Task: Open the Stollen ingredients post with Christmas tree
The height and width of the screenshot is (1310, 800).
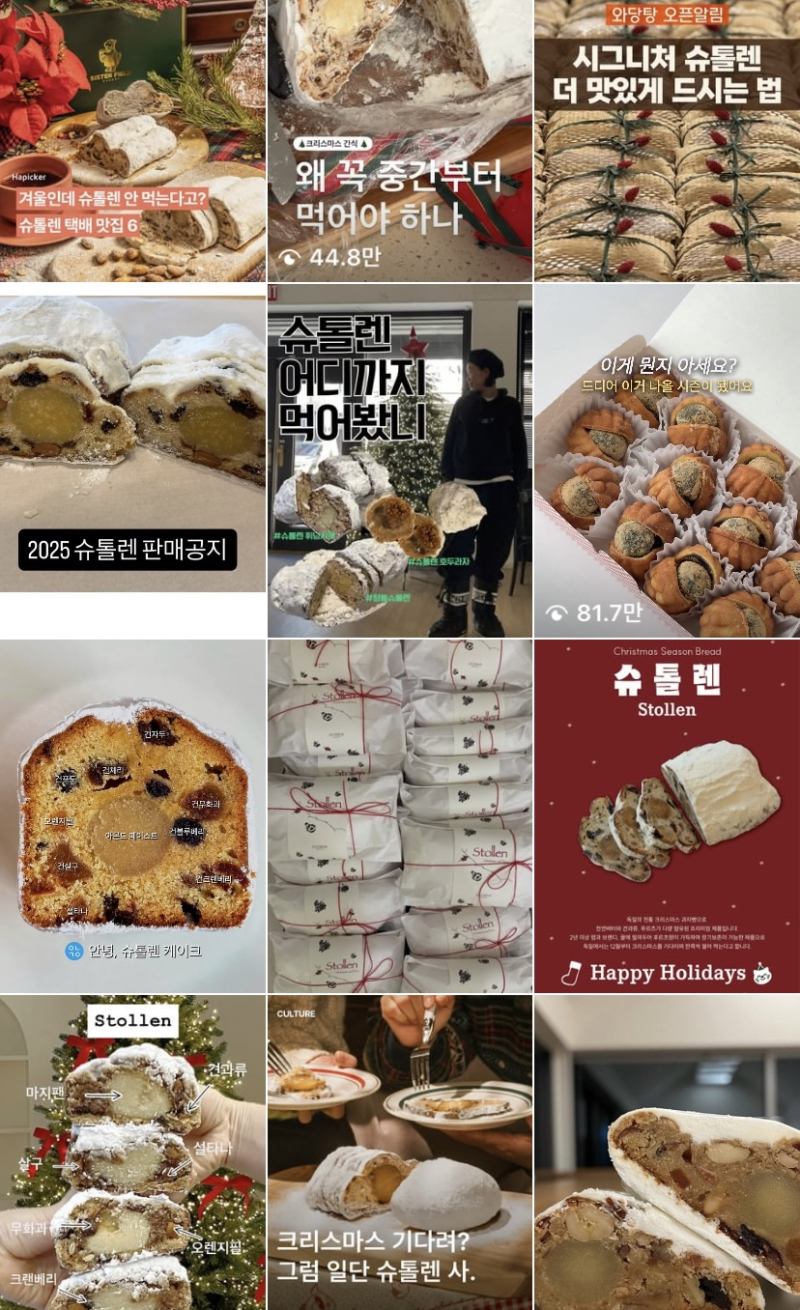Action: click(132, 1150)
